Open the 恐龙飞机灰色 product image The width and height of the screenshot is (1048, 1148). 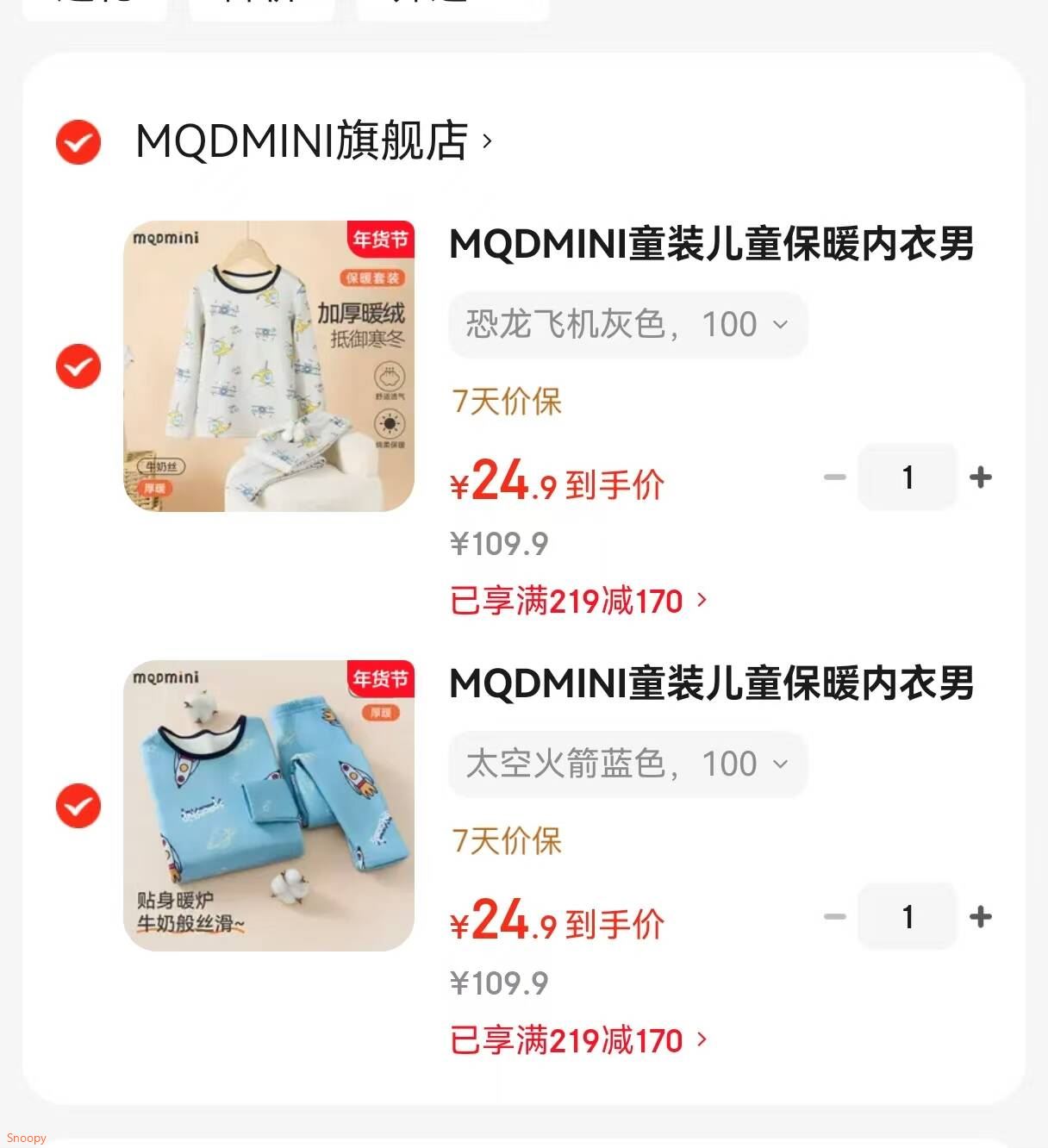(269, 366)
